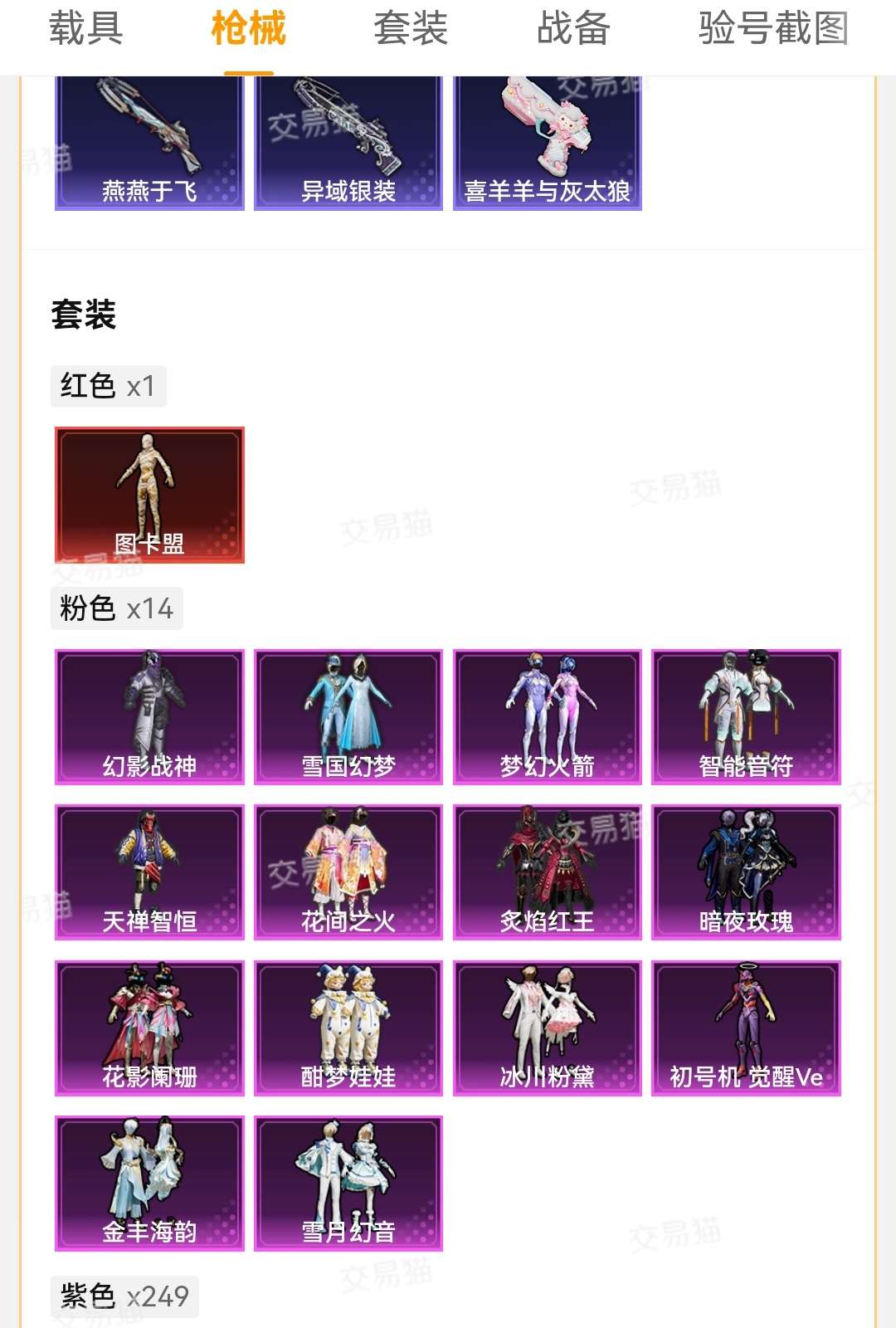This screenshot has width=896, height=1328.
Task: Tap the 梦幻火箭 outfit tile
Action: 548,717
